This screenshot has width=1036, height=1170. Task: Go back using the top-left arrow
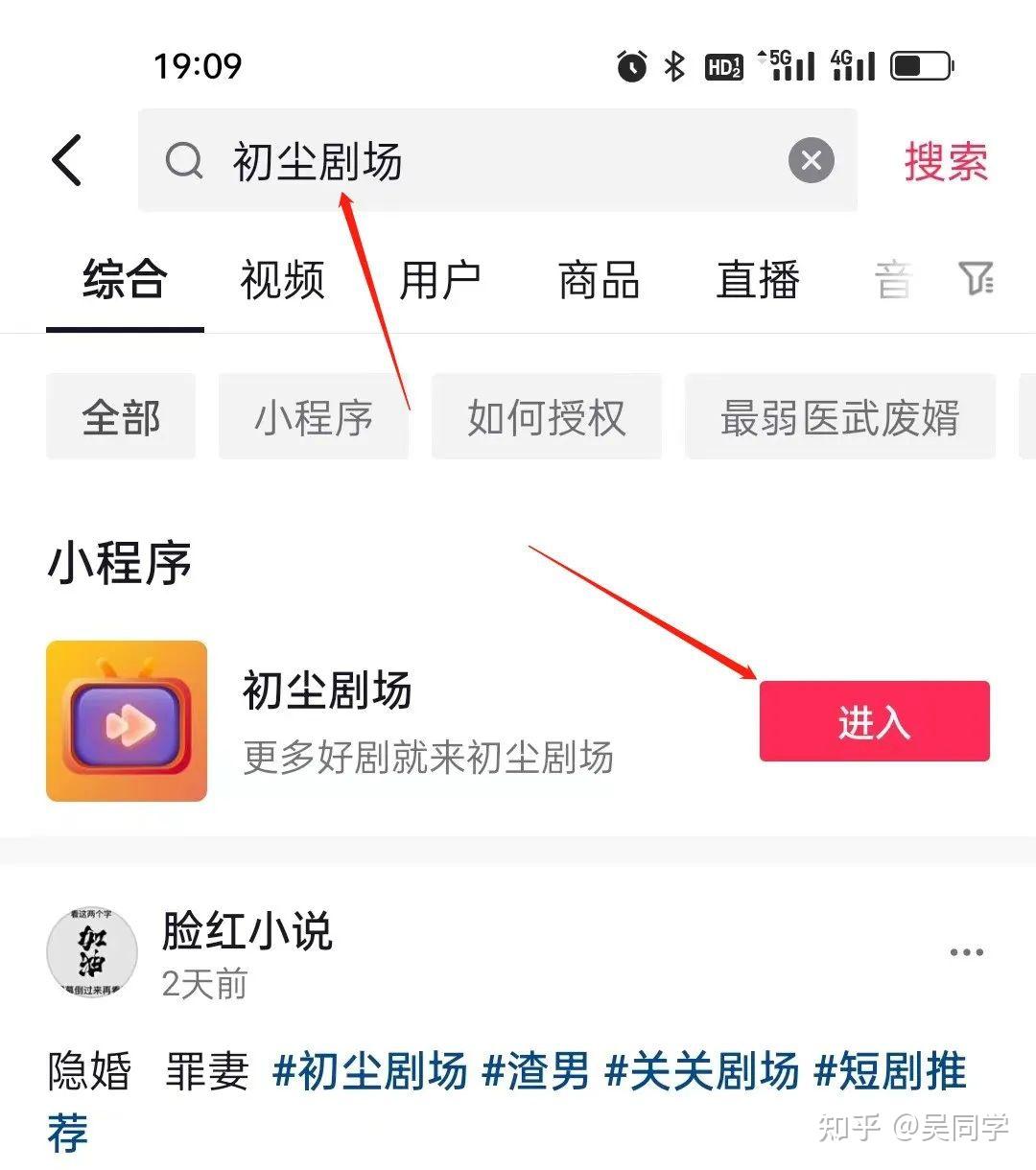tap(67, 160)
